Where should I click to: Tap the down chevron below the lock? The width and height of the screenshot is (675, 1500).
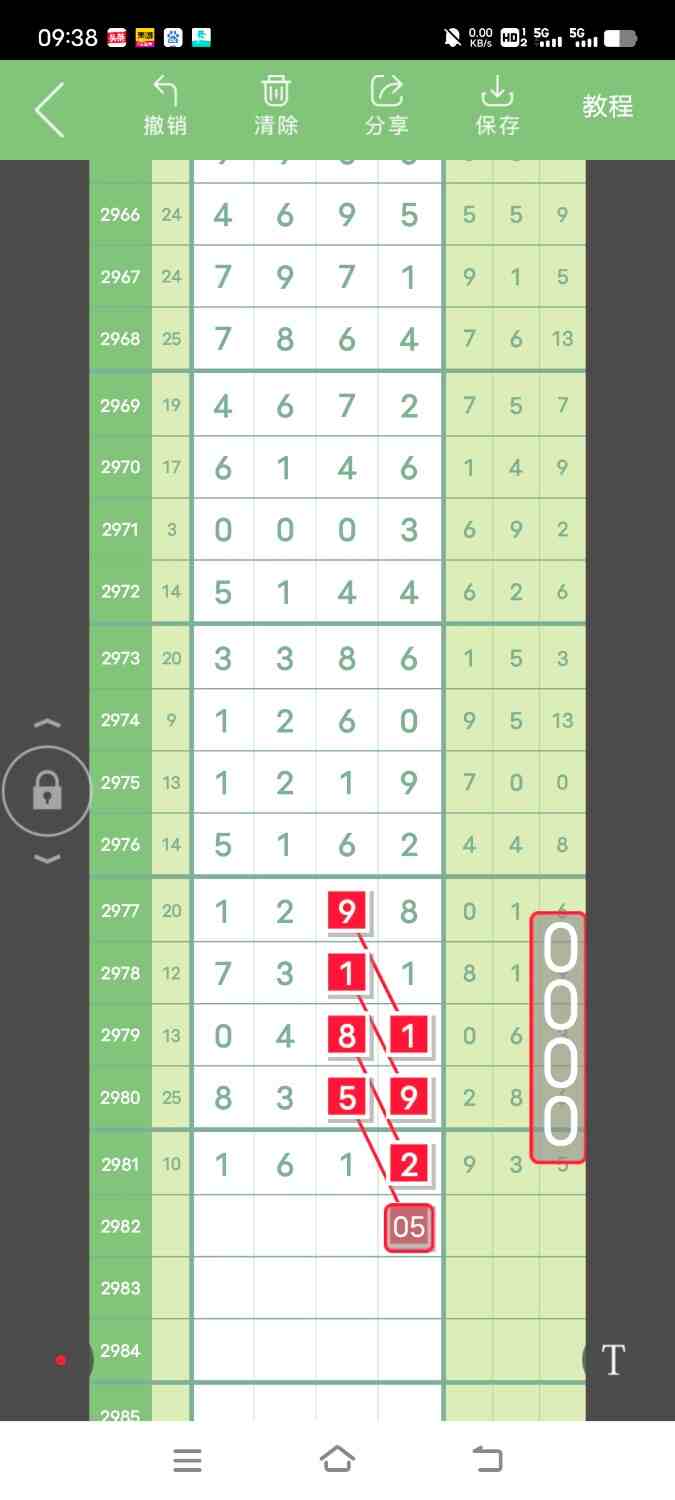click(x=47, y=858)
